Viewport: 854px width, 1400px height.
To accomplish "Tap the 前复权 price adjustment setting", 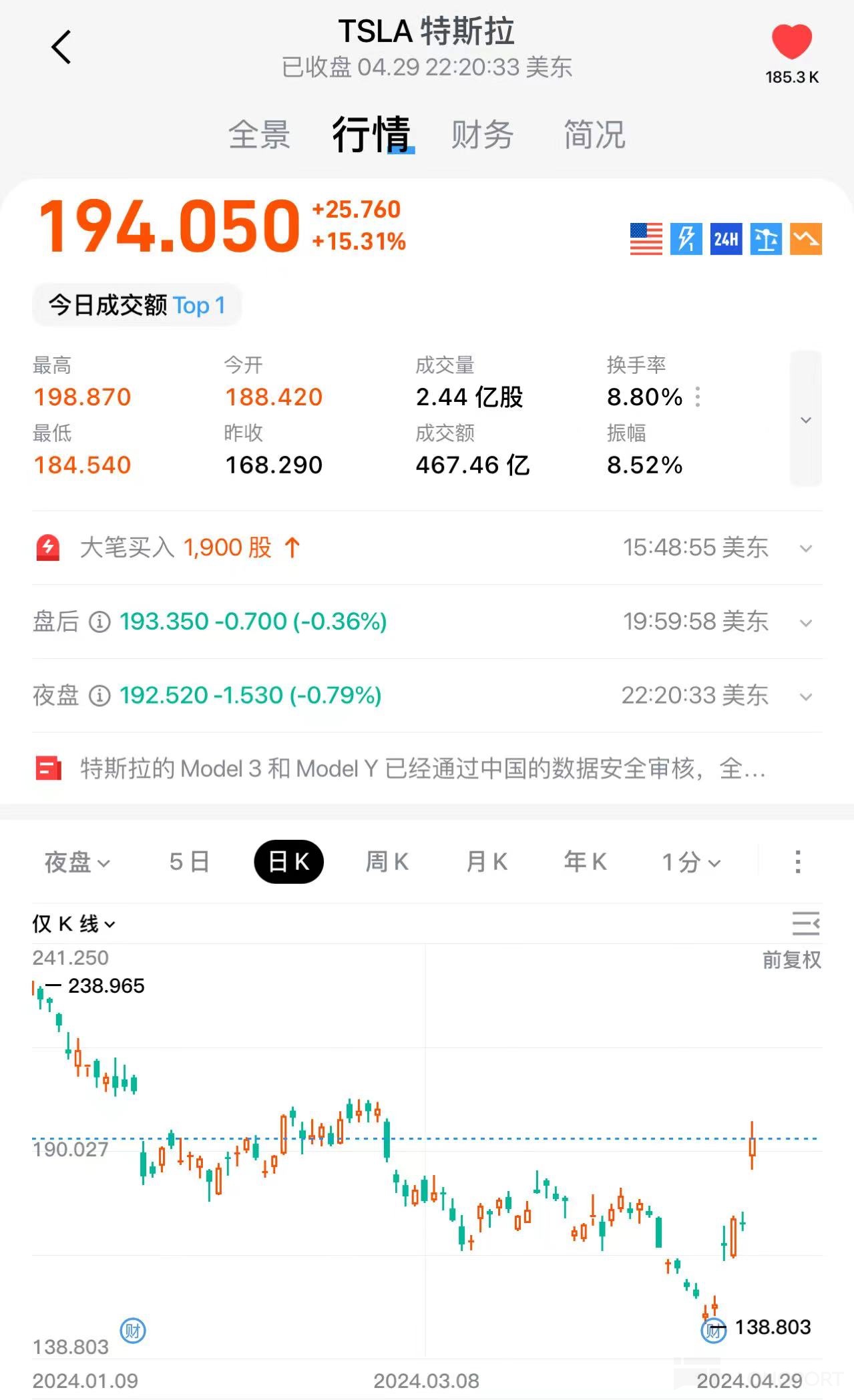I will click(791, 960).
